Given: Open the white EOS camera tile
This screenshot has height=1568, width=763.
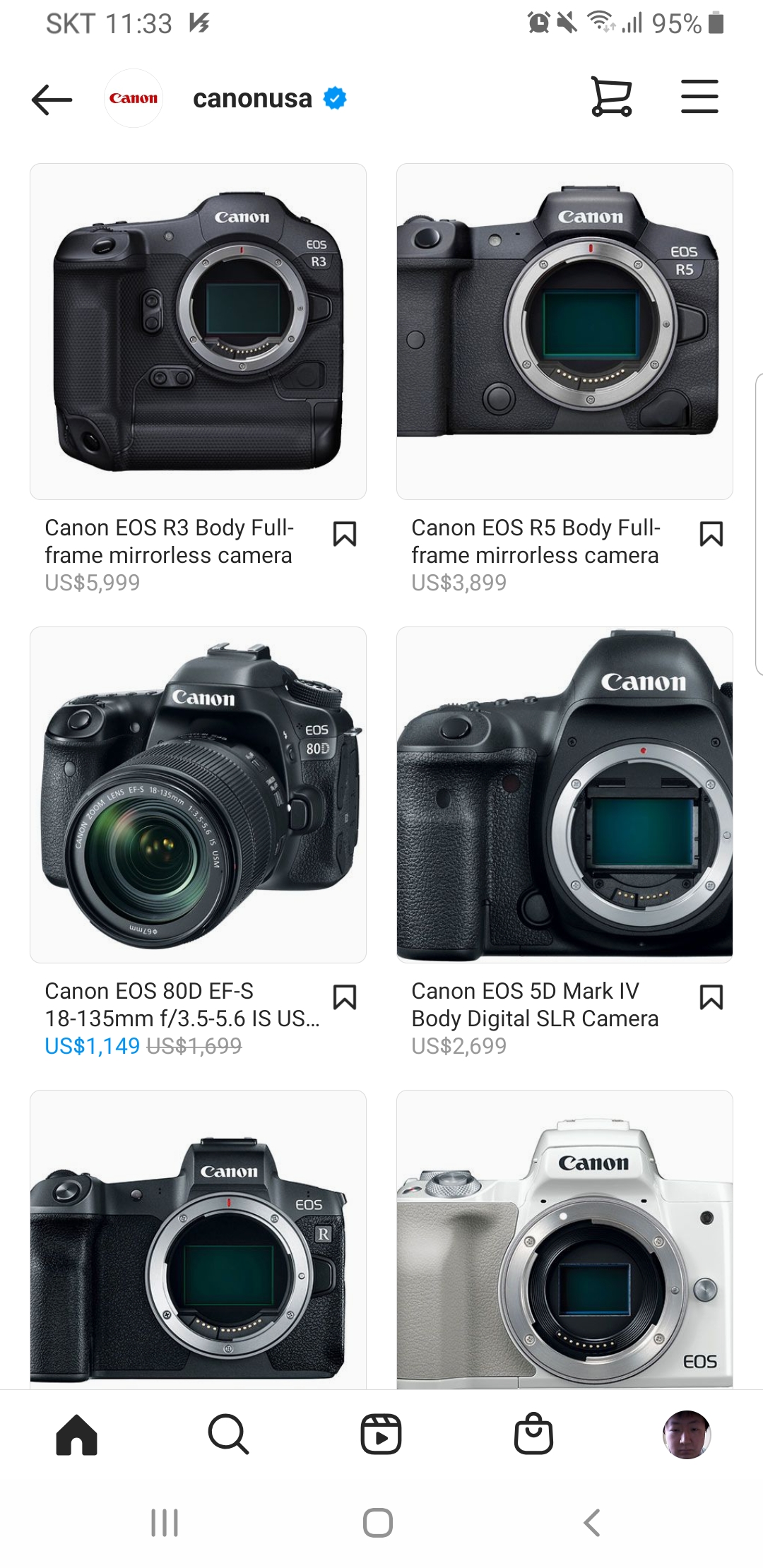Looking at the screenshot, I should tap(564, 1240).
